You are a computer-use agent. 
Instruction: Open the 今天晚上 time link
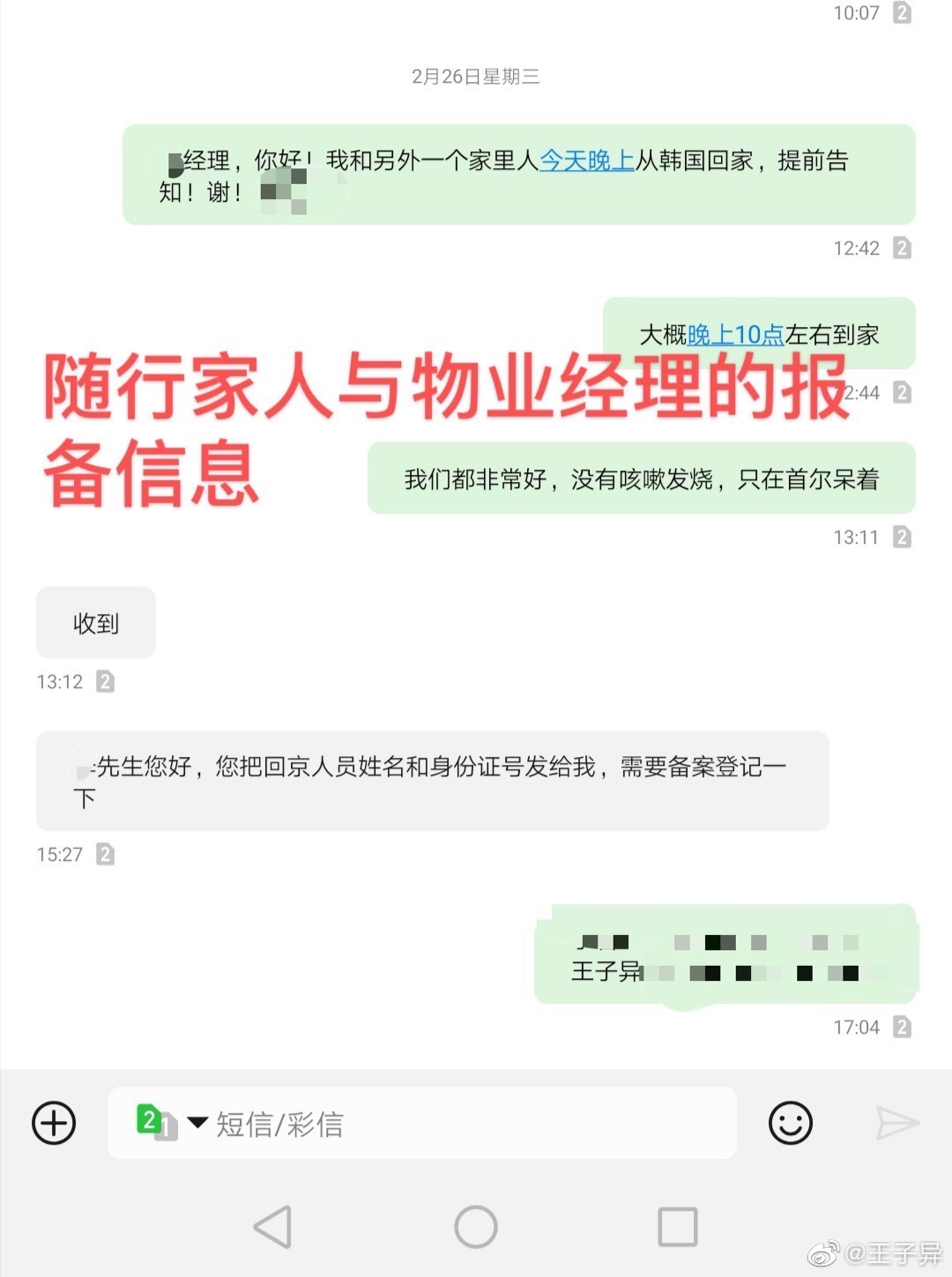(586, 160)
